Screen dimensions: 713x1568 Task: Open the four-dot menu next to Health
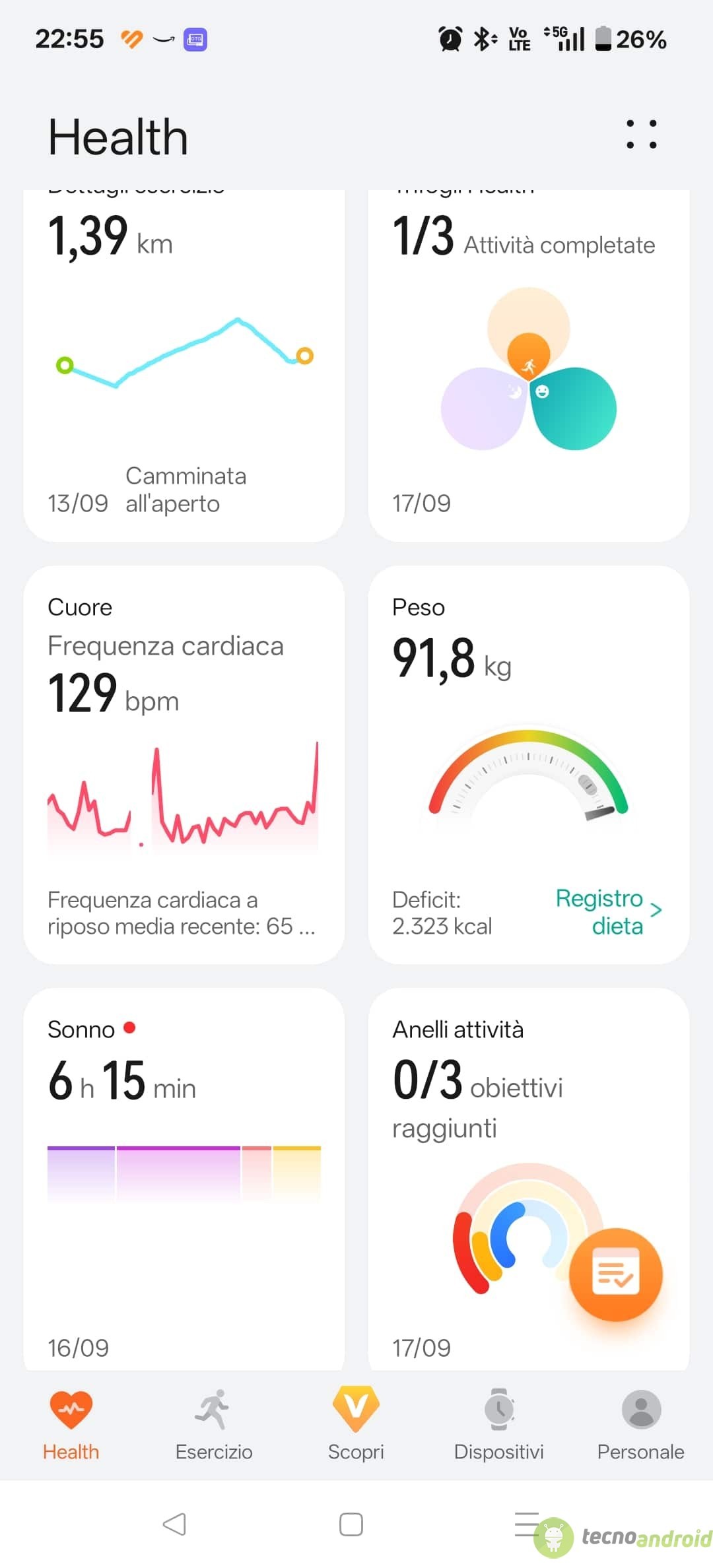641,135
